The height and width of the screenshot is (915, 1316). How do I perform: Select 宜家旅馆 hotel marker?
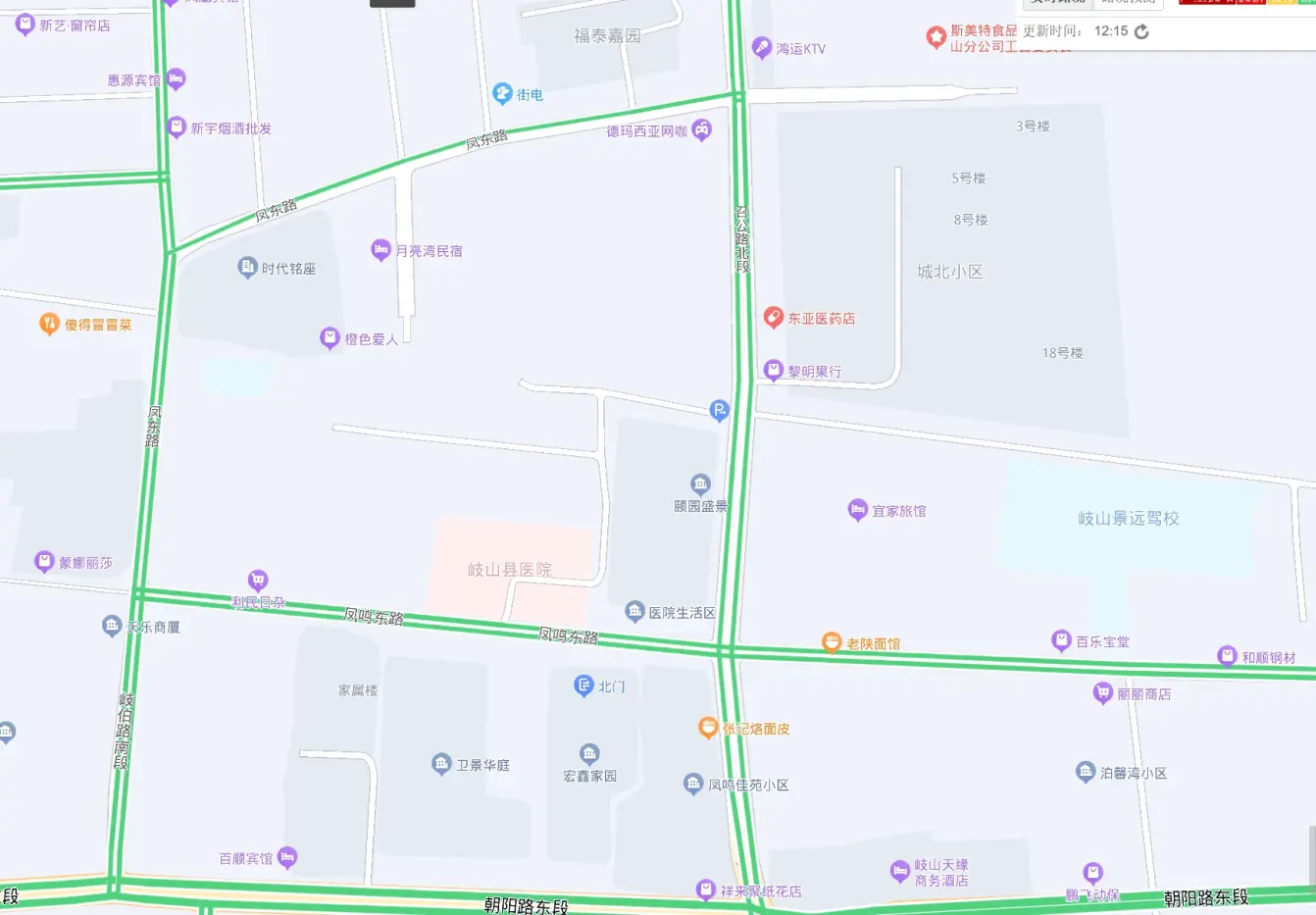click(858, 510)
